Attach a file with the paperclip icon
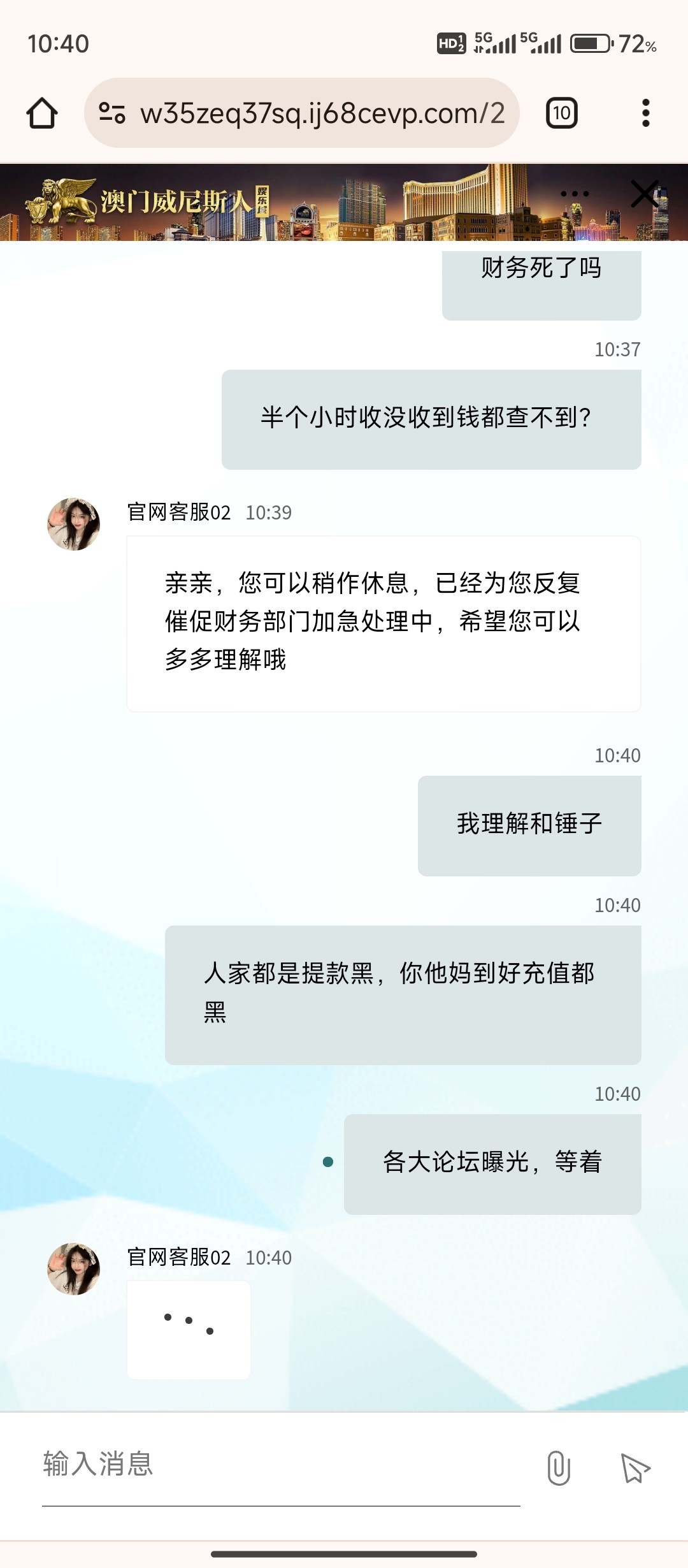The height and width of the screenshot is (1568, 688). tap(559, 1468)
